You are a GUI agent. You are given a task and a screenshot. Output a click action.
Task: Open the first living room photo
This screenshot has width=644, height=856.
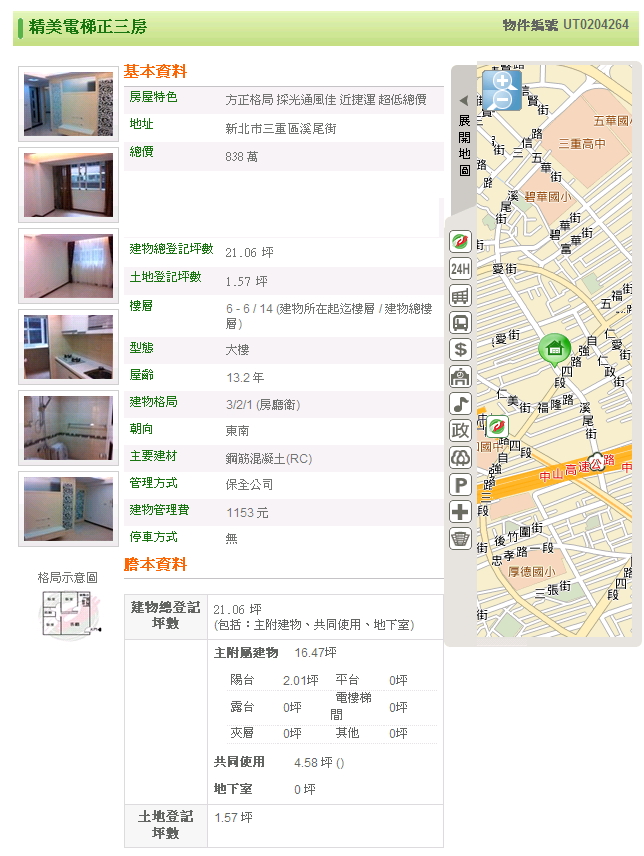pos(68,103)
